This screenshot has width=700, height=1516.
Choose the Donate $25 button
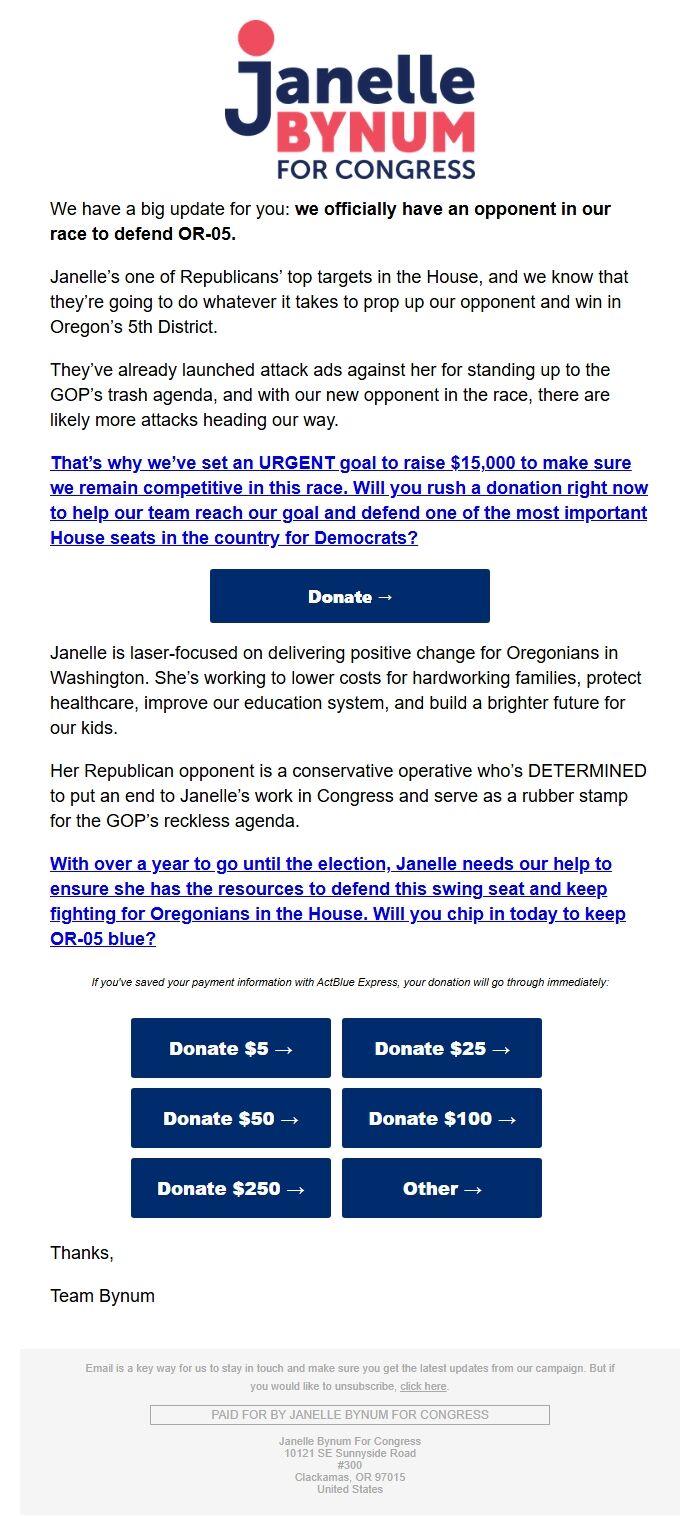[x=442, y=1048]
